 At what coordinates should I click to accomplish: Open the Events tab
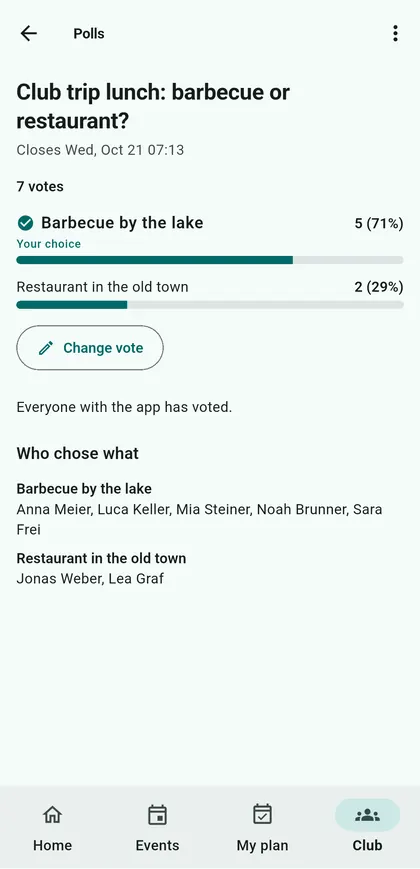157,827
